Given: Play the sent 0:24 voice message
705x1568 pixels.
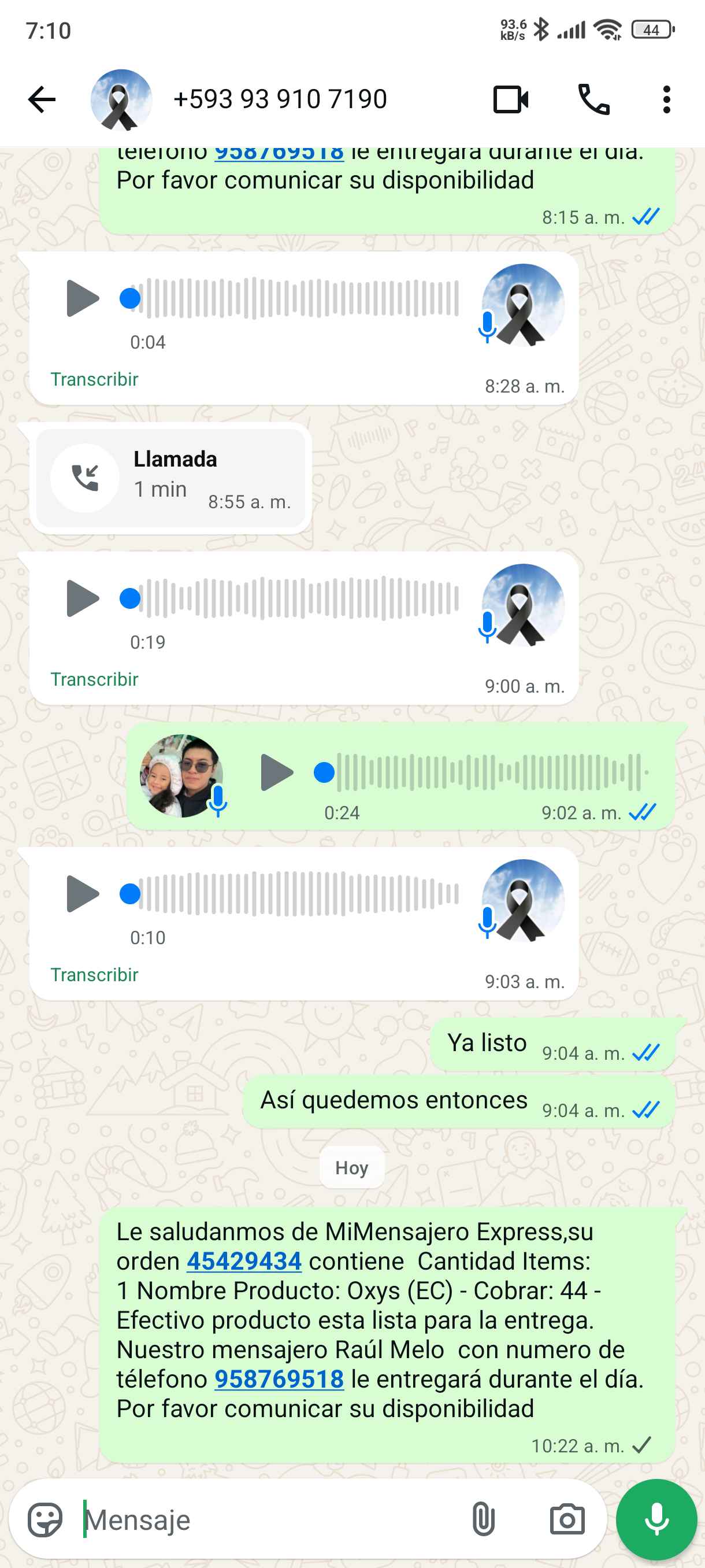Looking at the screenshot, I should pos(276,772).
